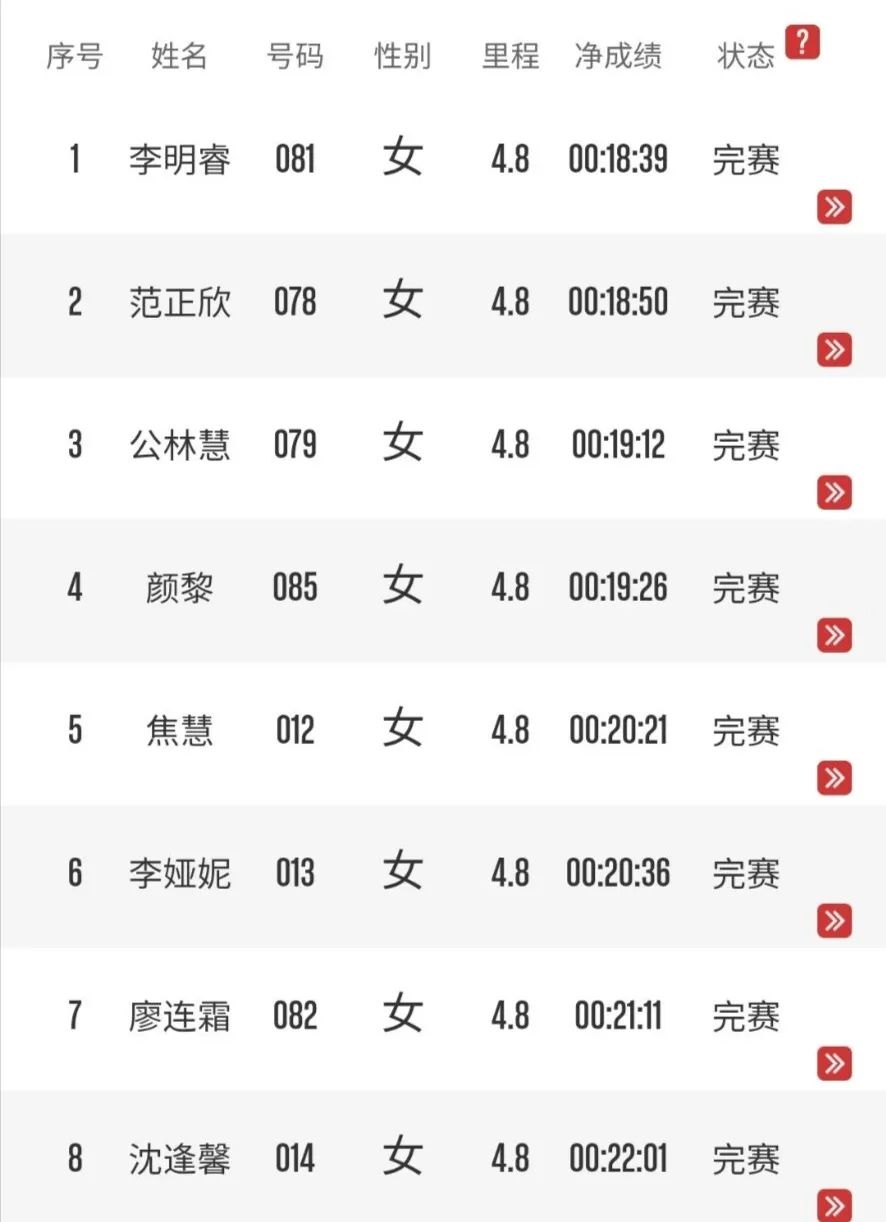
Task: View more details for 焦慧
Action: click(x=834, y=777)
